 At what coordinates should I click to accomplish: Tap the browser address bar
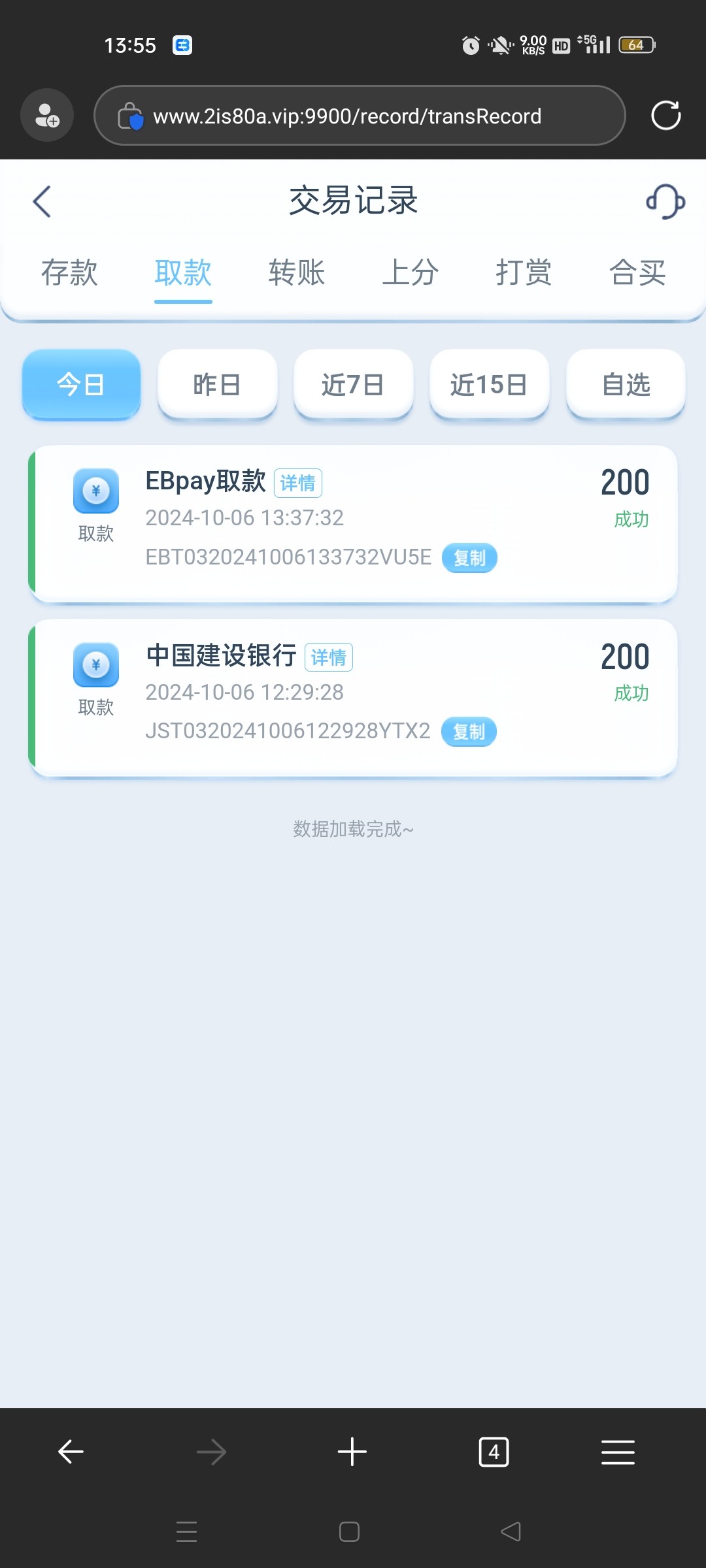point(360,116)
